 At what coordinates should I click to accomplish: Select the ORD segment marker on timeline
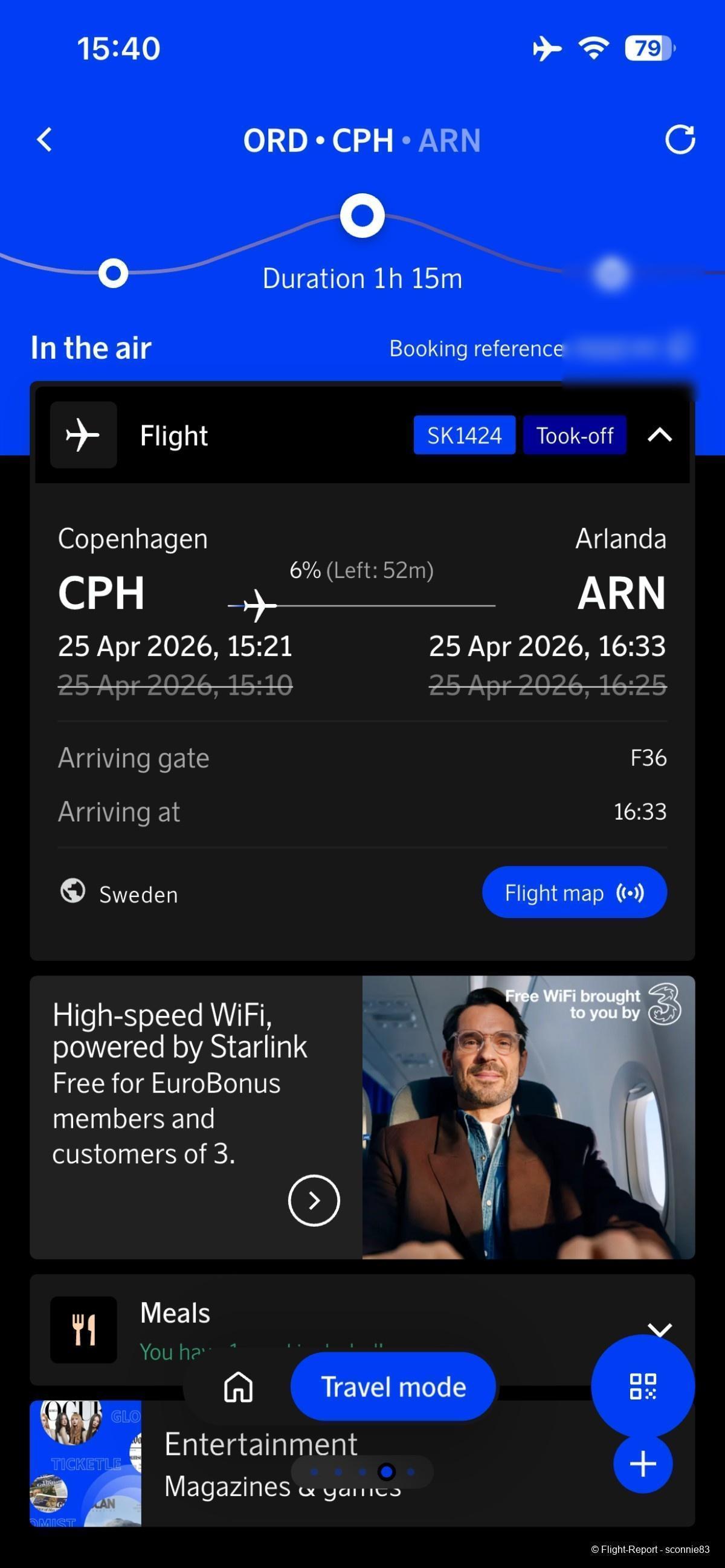113,272
